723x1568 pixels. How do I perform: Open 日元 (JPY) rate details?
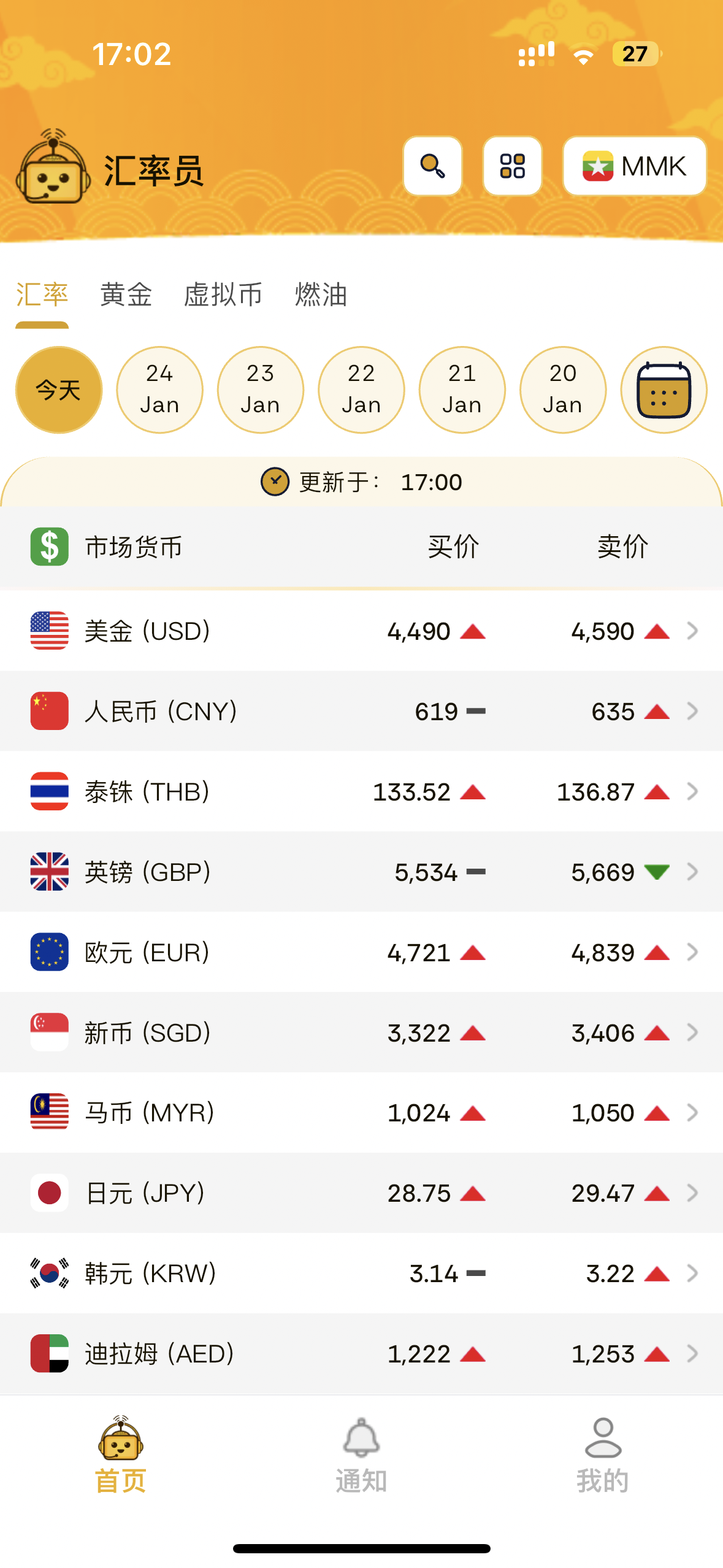click(361, 1193)
